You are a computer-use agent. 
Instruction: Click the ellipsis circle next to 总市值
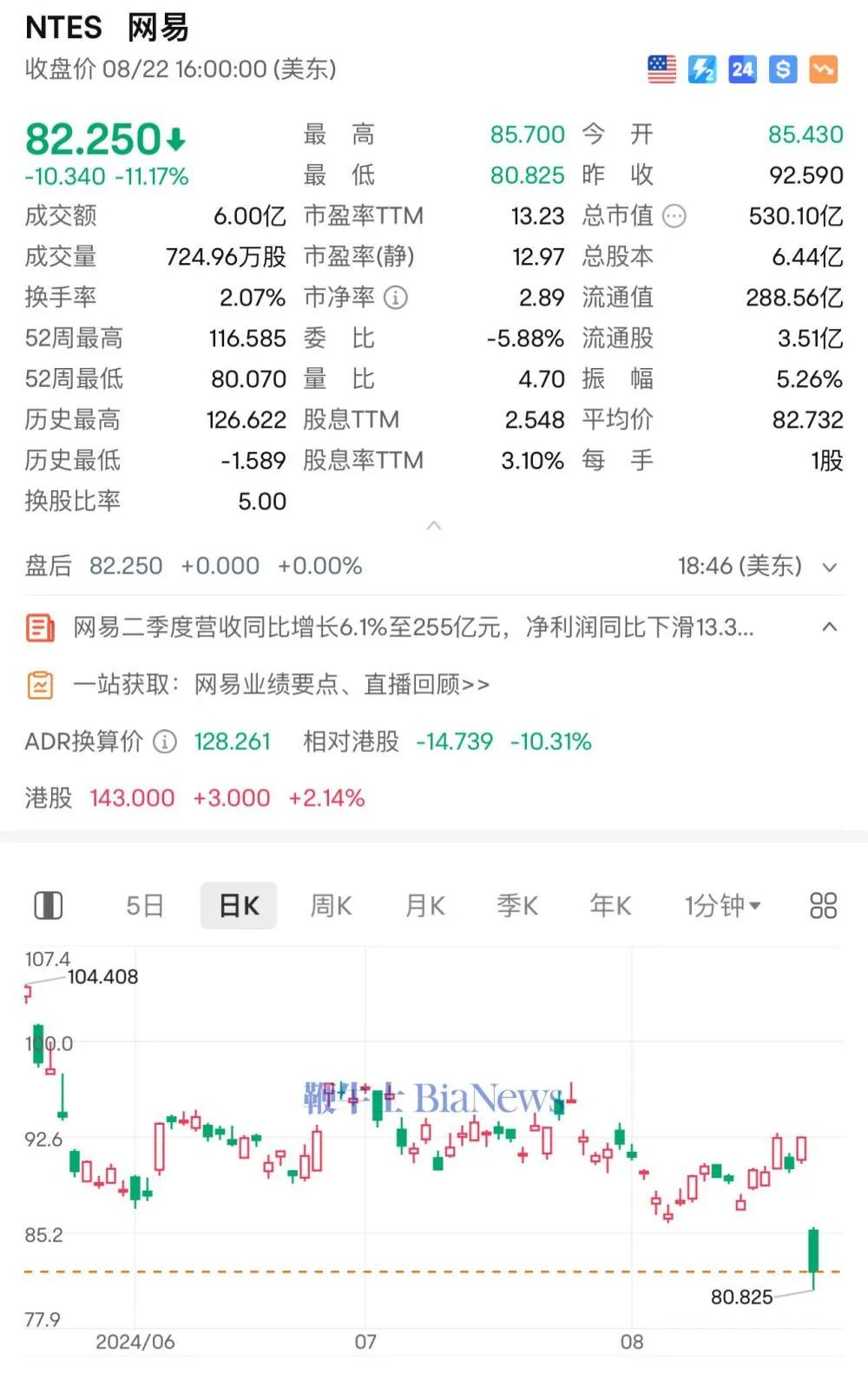[674, 216]
